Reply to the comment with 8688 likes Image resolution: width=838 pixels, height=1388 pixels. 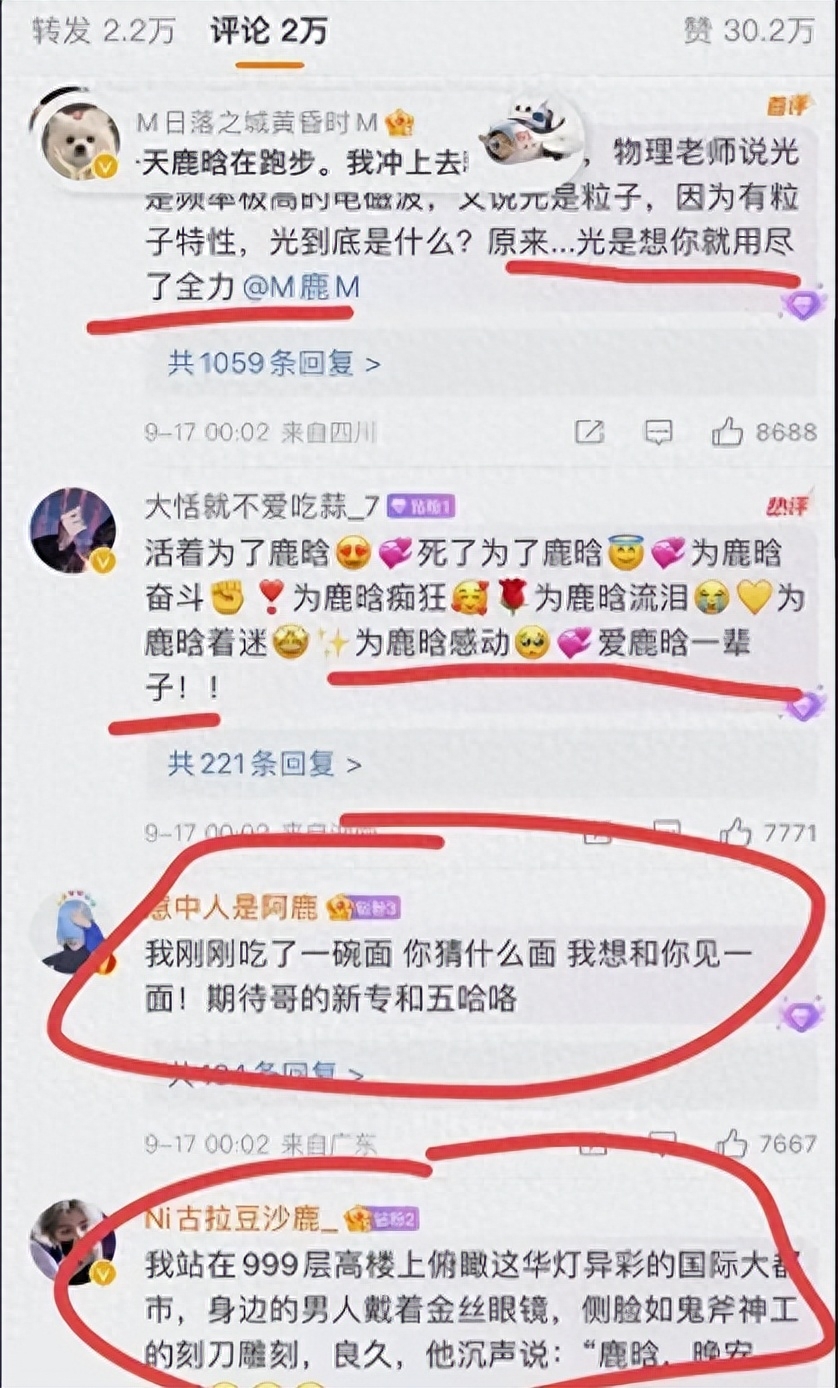pyautogui.click(x=658, y=432)
